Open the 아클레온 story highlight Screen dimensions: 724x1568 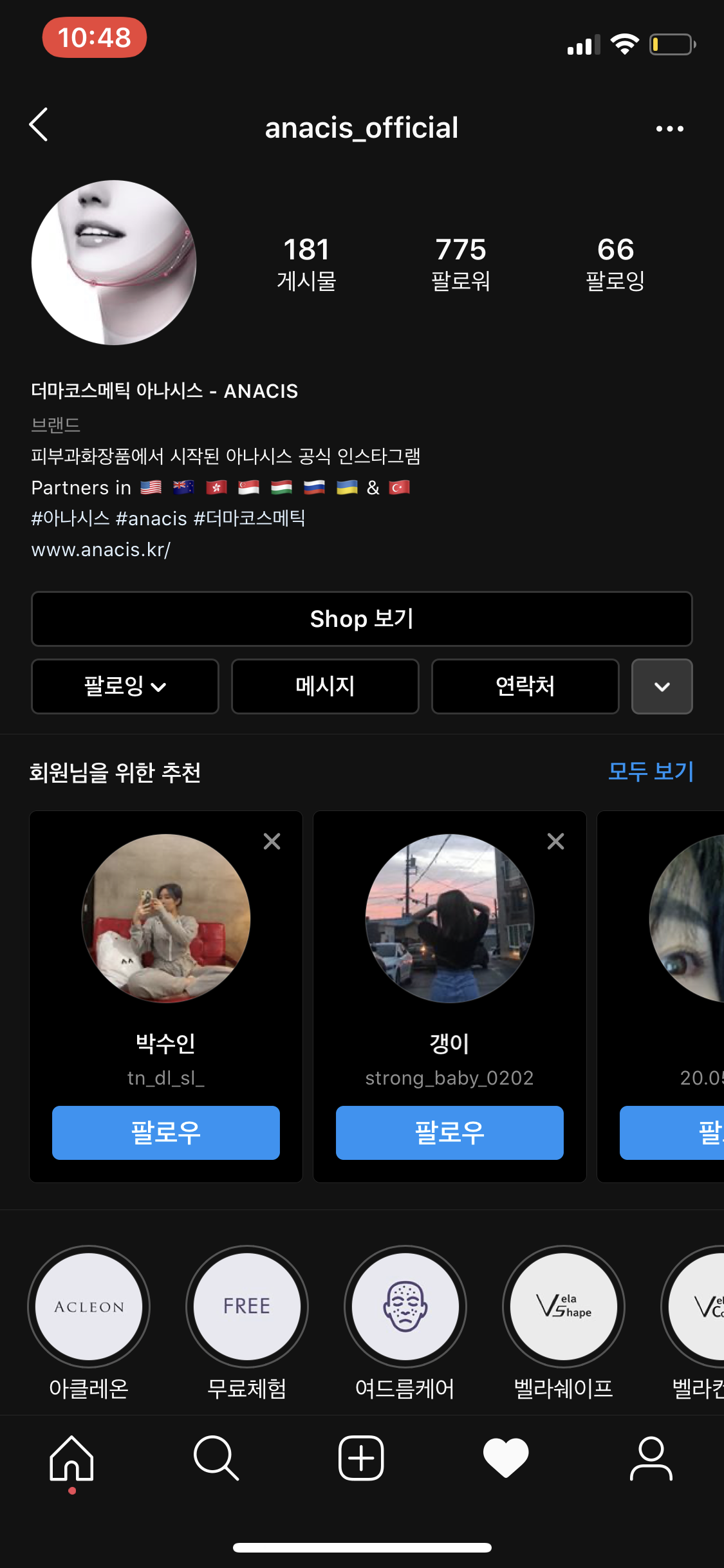pos(89,1307)
